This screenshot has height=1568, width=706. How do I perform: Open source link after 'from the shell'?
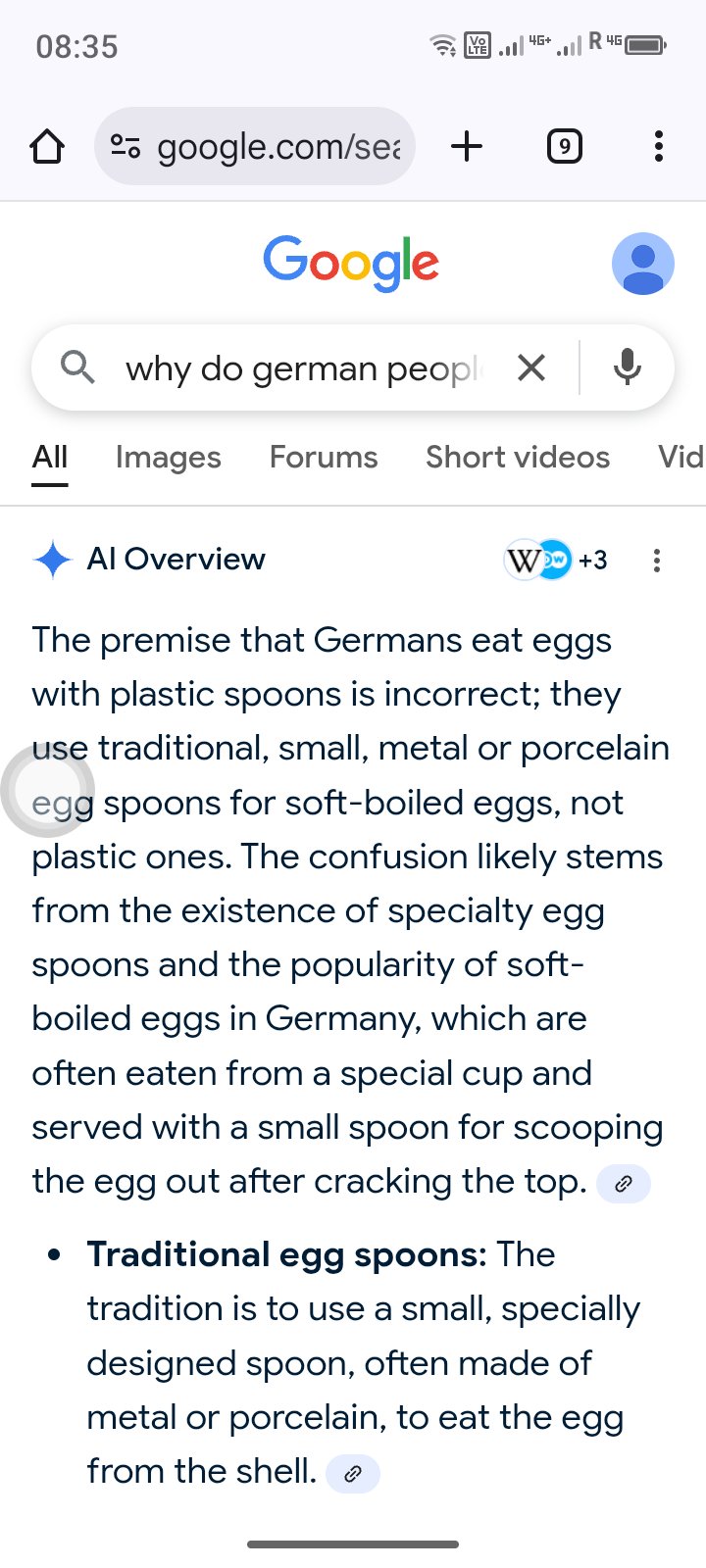tap(353, 1473)
